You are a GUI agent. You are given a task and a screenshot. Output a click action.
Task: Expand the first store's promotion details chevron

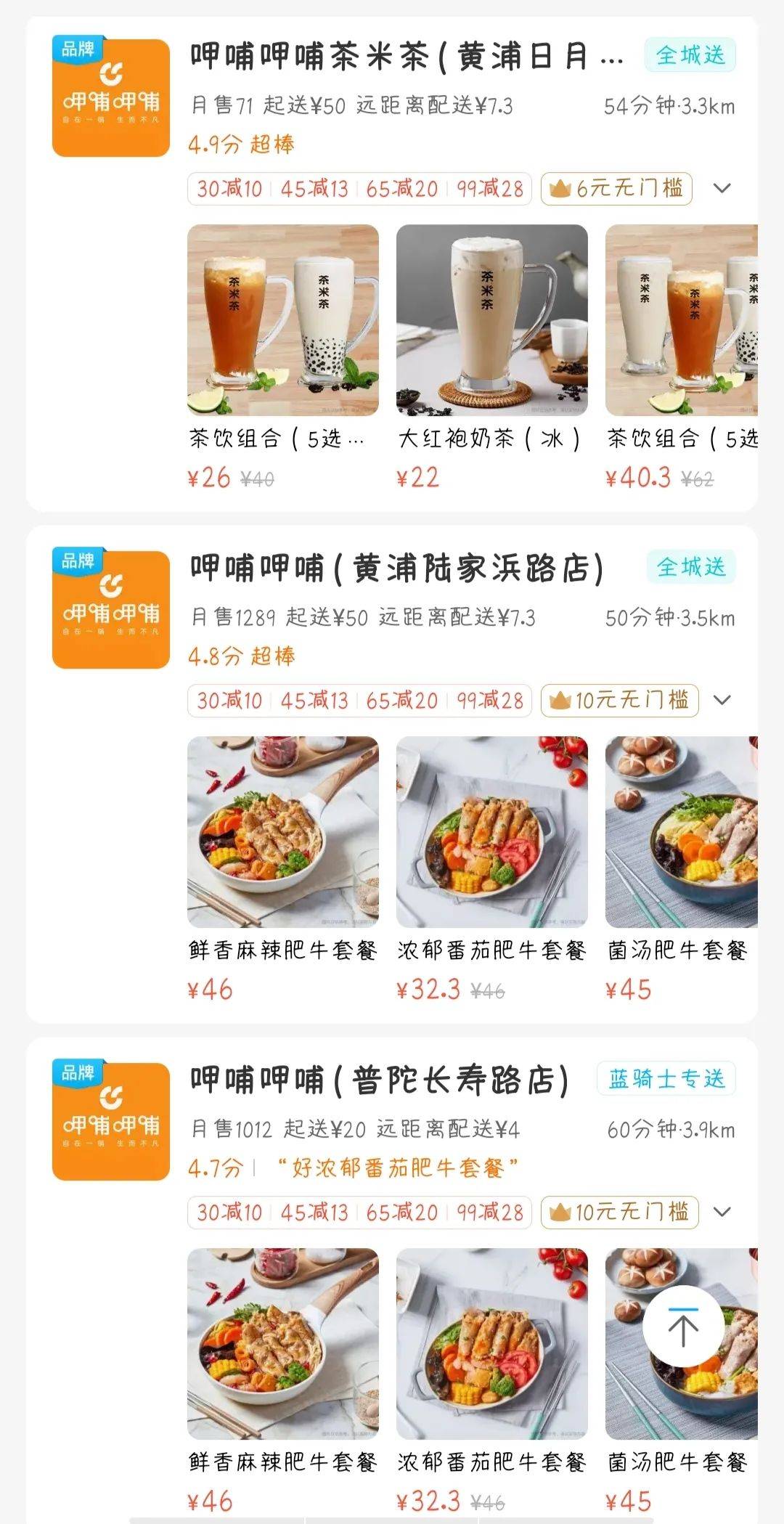[722, 189]
